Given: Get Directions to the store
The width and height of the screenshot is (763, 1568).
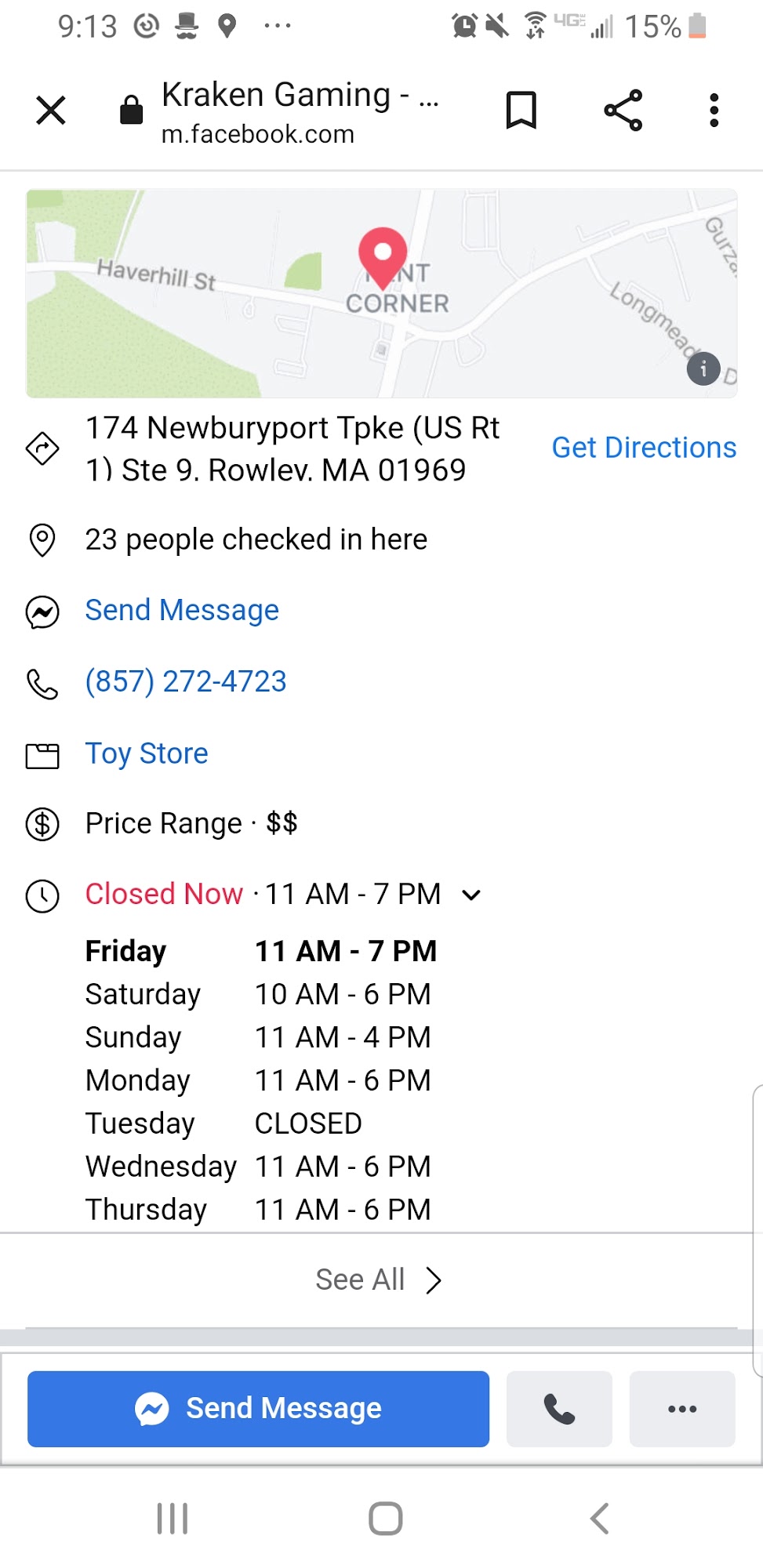Looking at the screenshot, I should 644,448.
